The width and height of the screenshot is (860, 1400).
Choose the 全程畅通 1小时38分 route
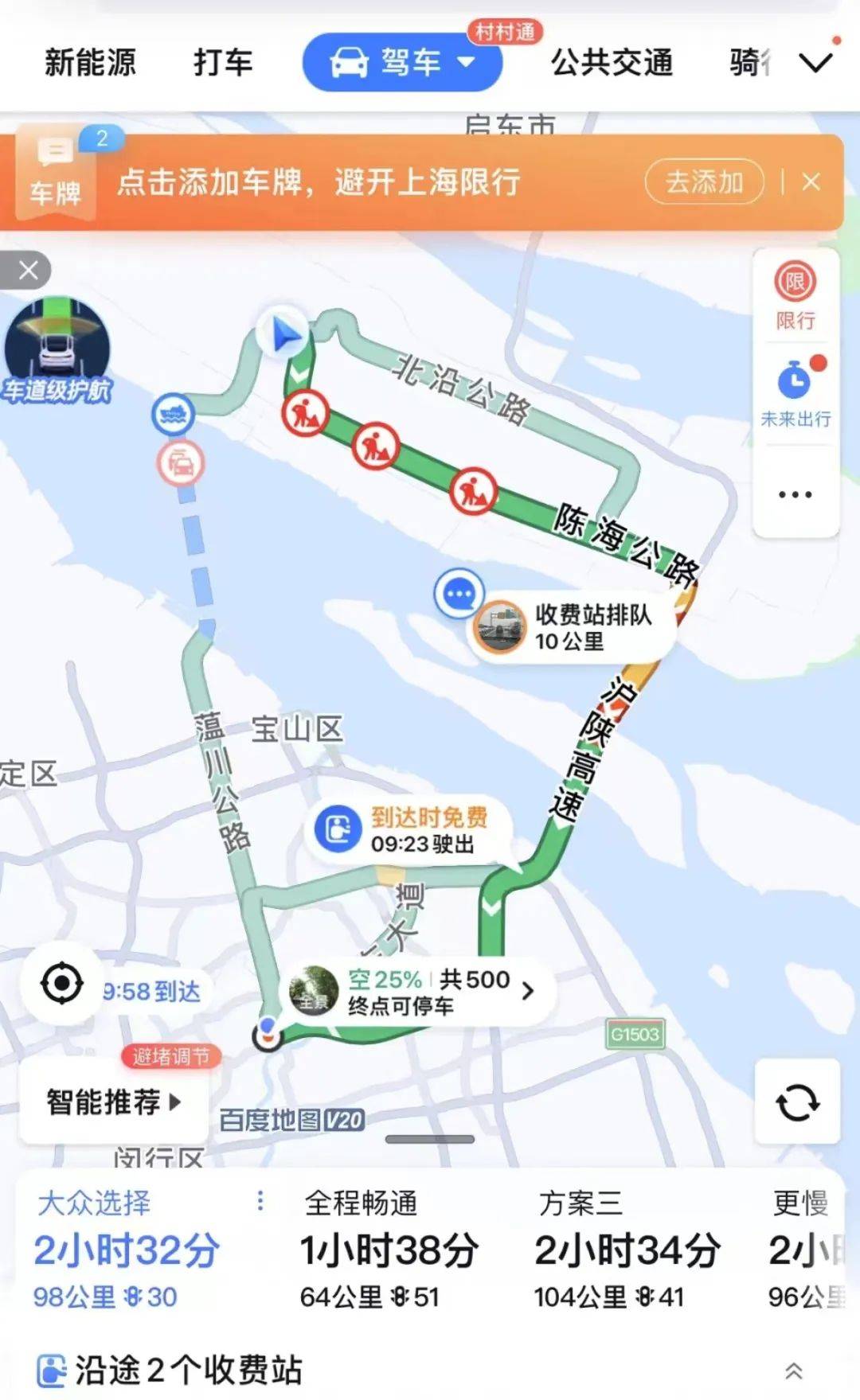click(x=389, y=1250)
